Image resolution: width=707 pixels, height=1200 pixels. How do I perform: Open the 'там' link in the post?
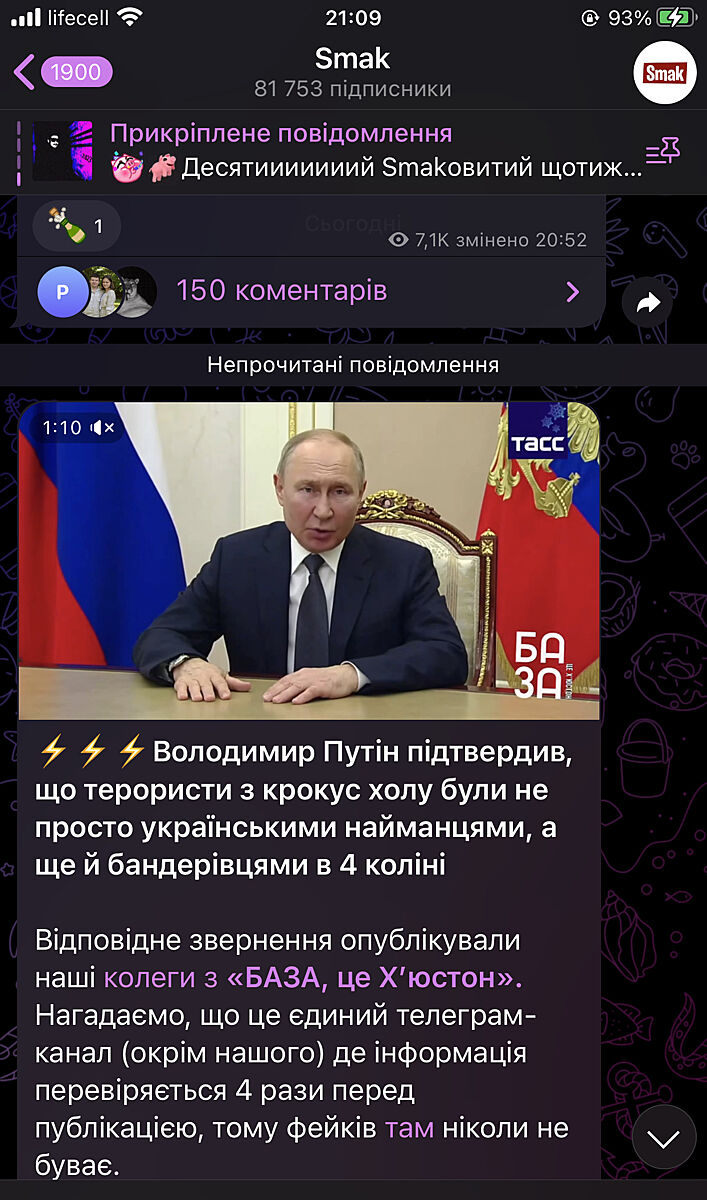(409, 1128)
